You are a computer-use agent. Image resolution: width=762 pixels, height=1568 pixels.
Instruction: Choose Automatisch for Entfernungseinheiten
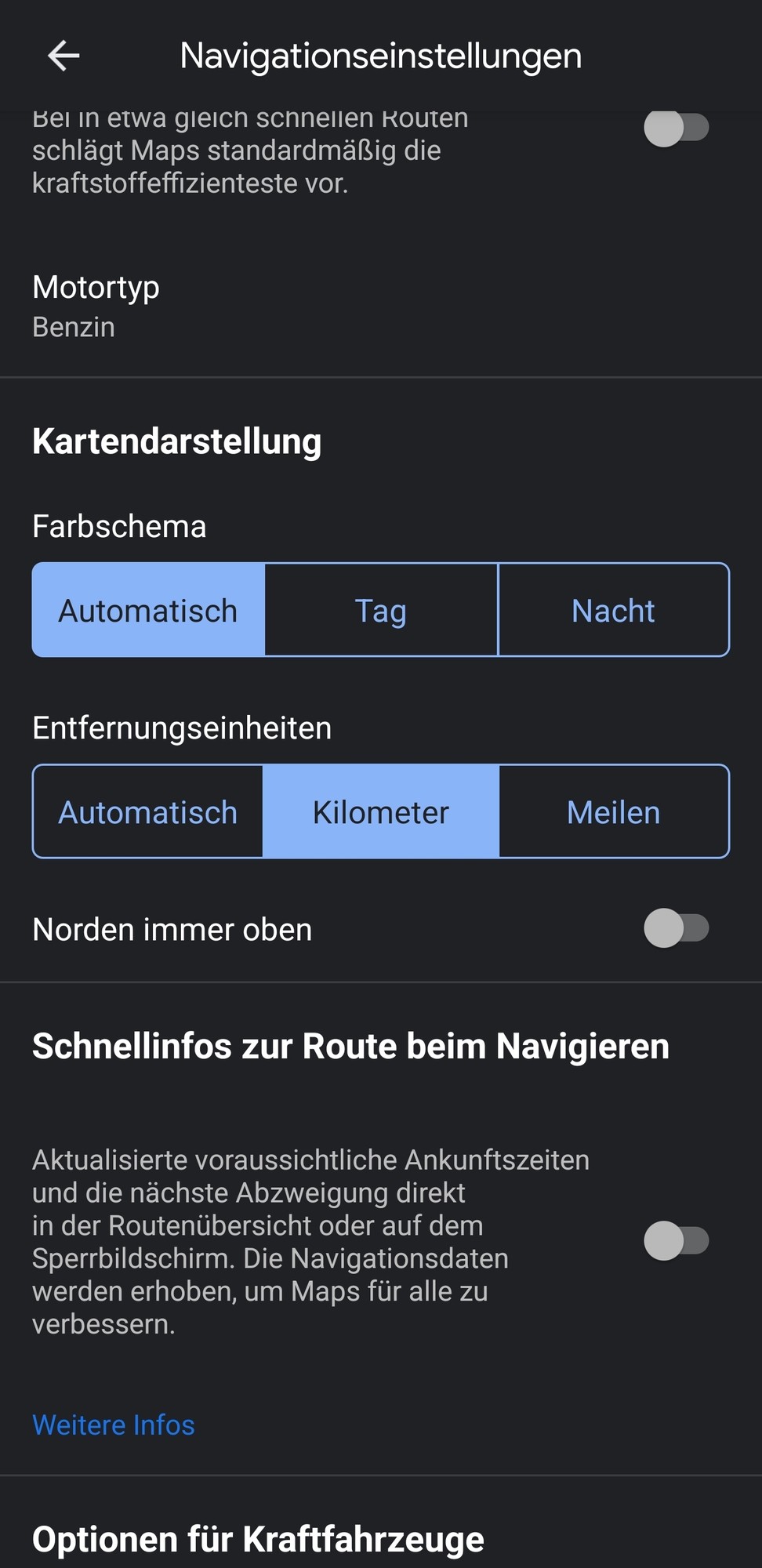coord(148,811)
